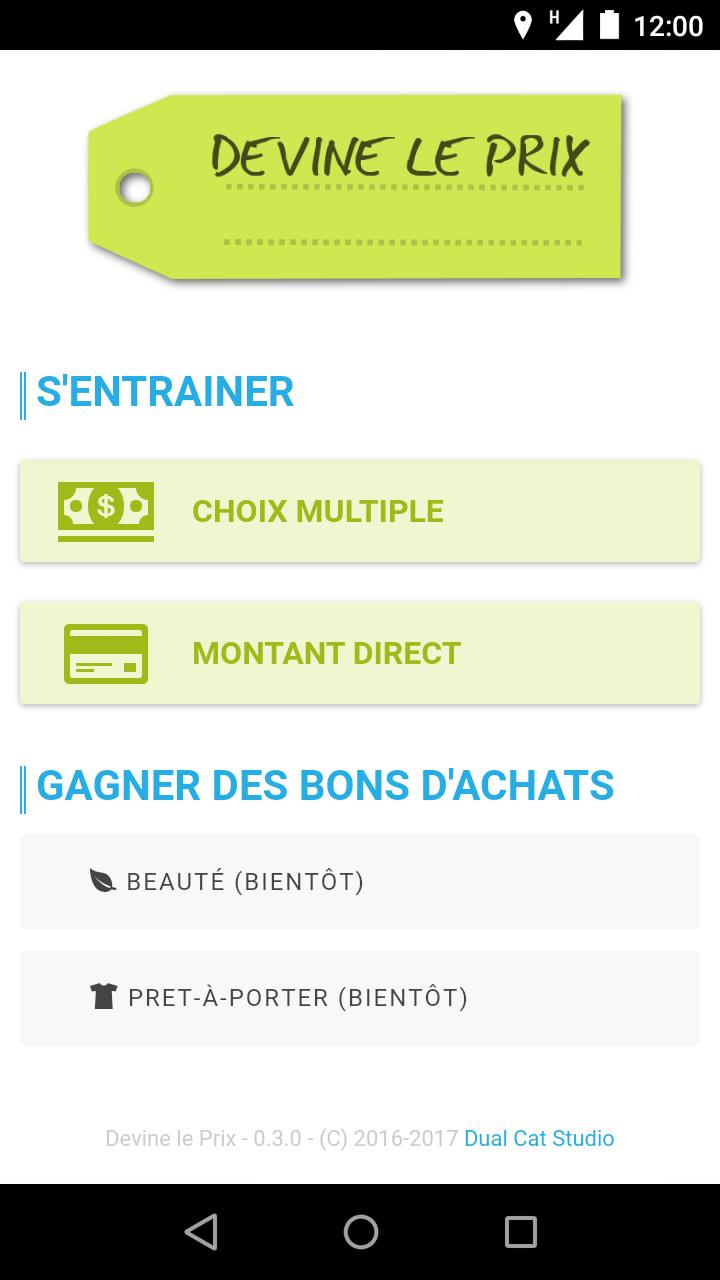Open the Dual Cat Studio link
This screenshot has width=720, height=1280.
(x=538, y=1138)
